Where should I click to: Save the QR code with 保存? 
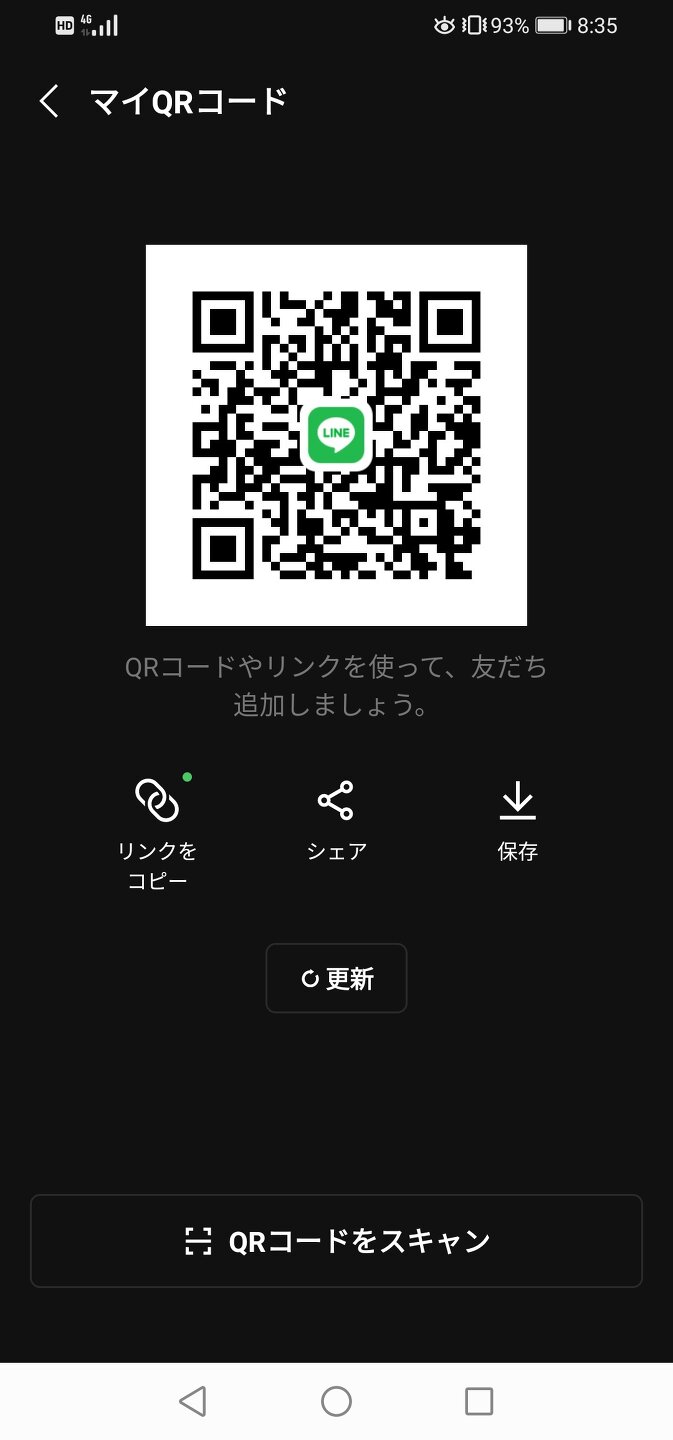(517, 821)
